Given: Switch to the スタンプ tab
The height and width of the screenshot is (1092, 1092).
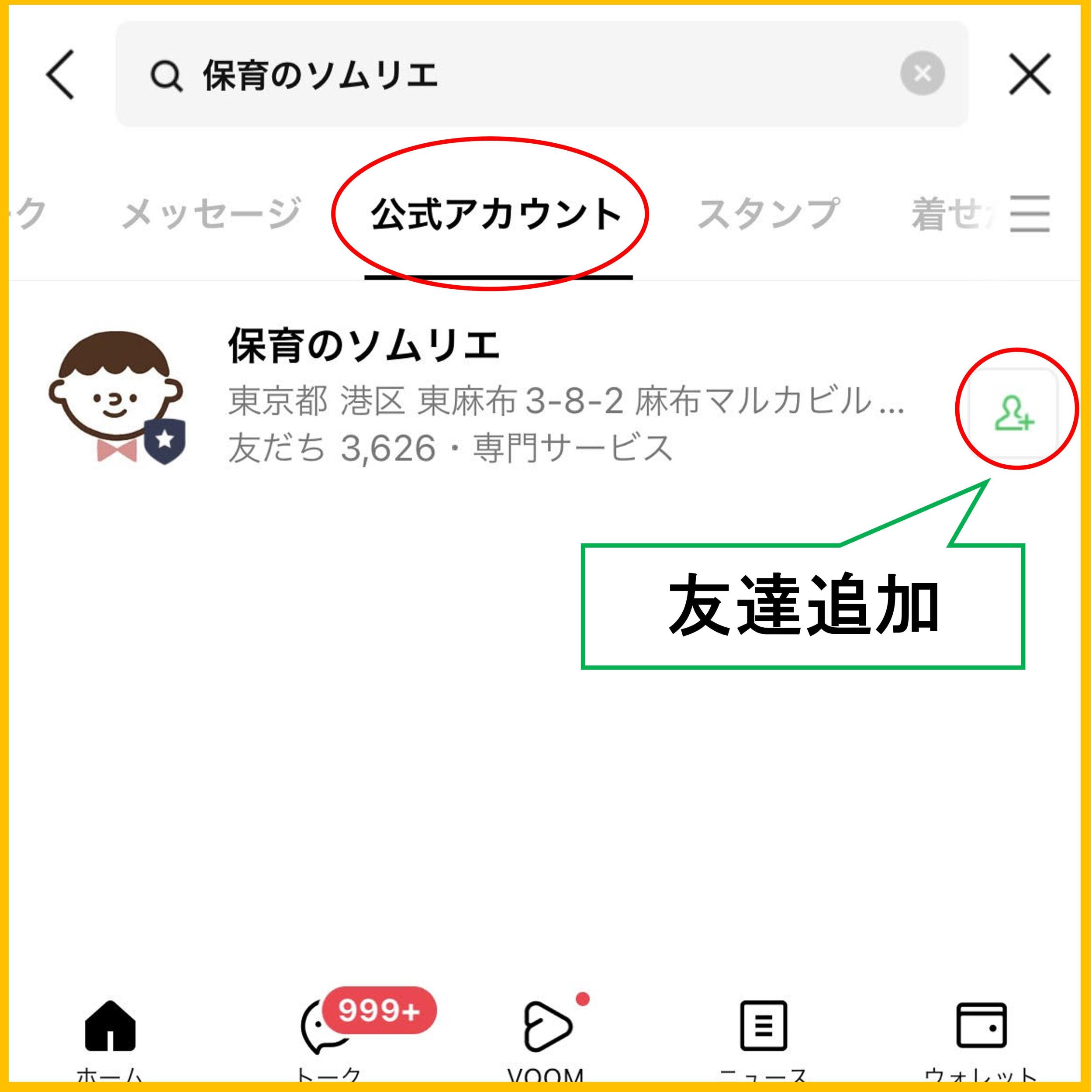Looking at the screenshot, I should click(767, 214).
